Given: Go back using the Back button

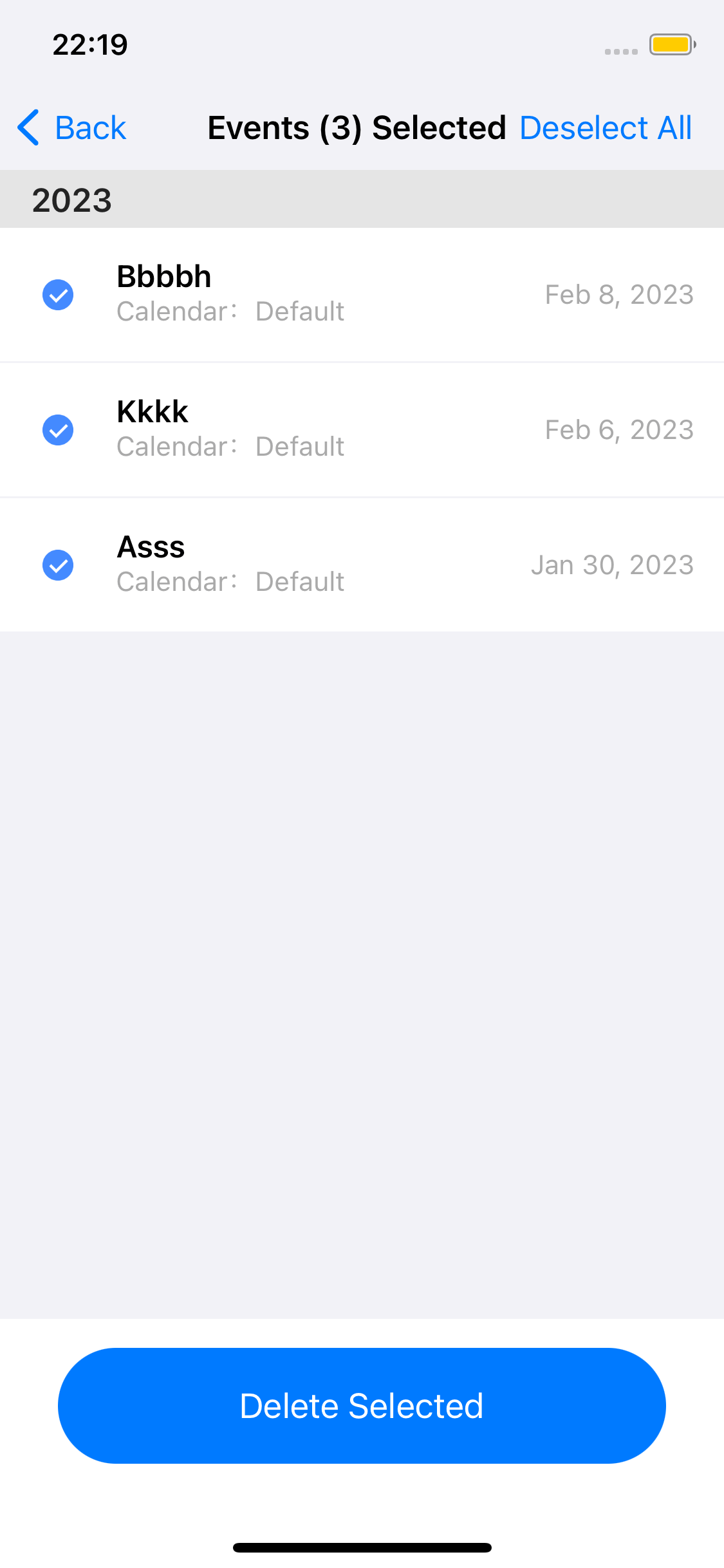Looking at the screenshot, I should coord(71,127).
